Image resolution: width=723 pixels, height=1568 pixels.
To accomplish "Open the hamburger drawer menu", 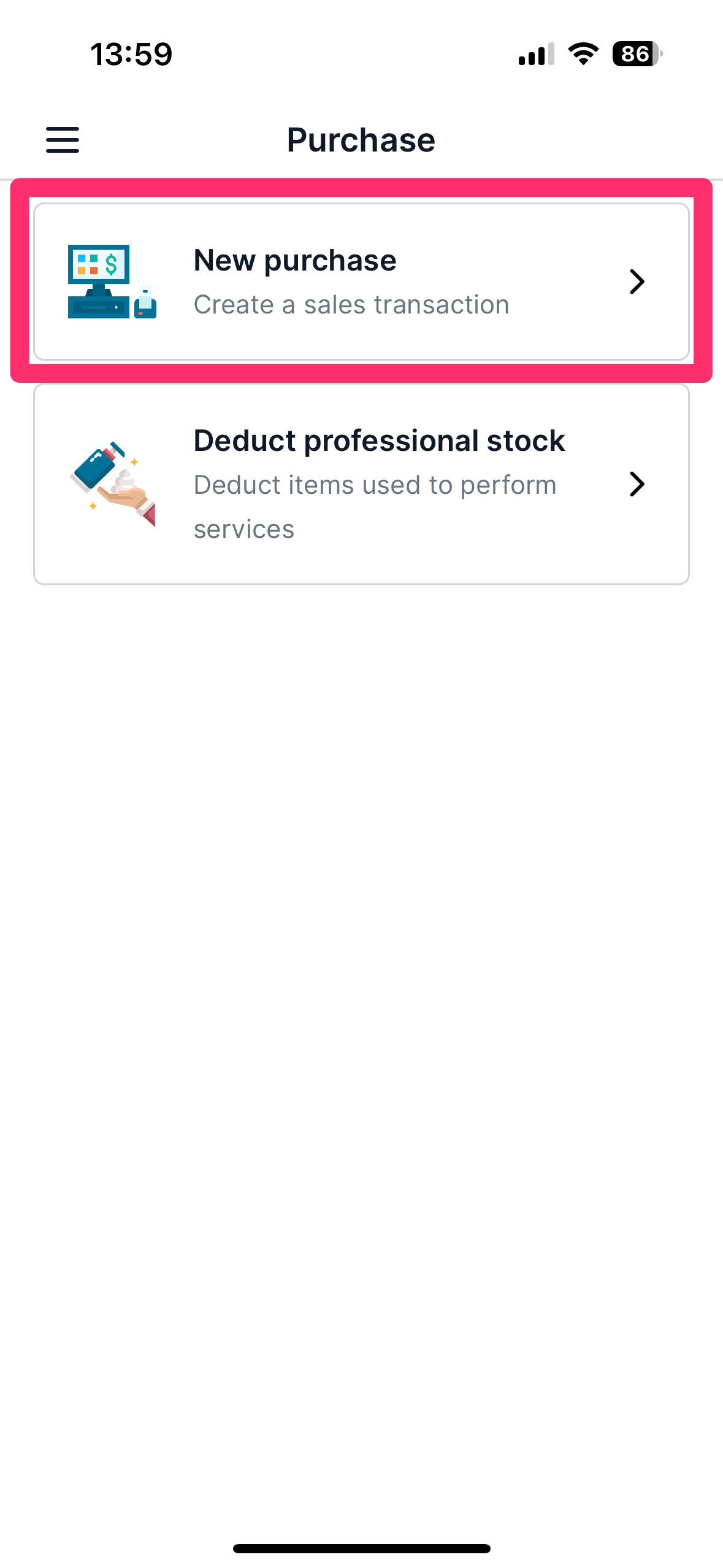I will point(63,140).
